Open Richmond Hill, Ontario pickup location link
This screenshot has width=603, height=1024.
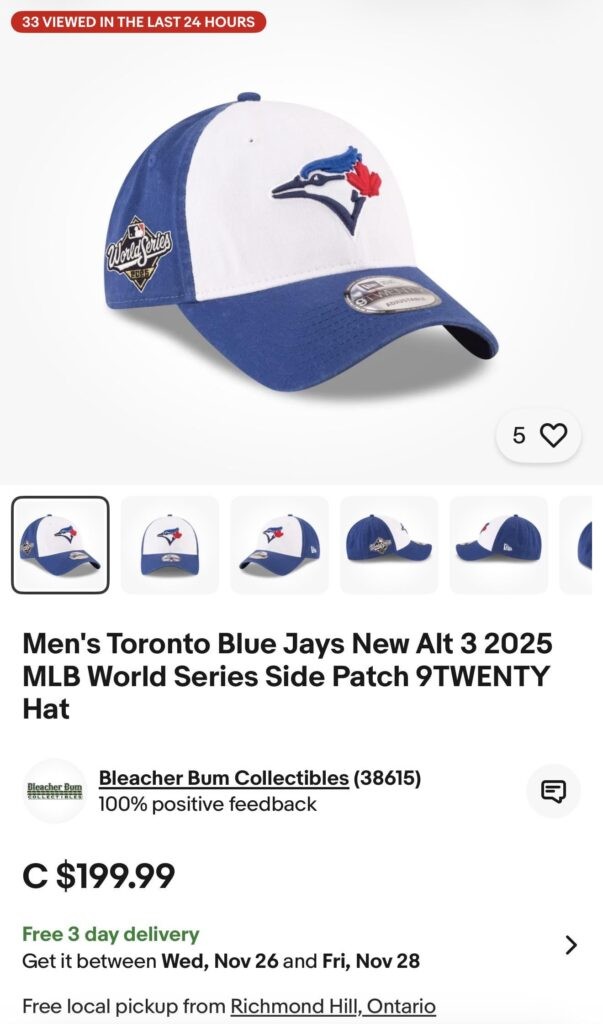[333, 1006]
